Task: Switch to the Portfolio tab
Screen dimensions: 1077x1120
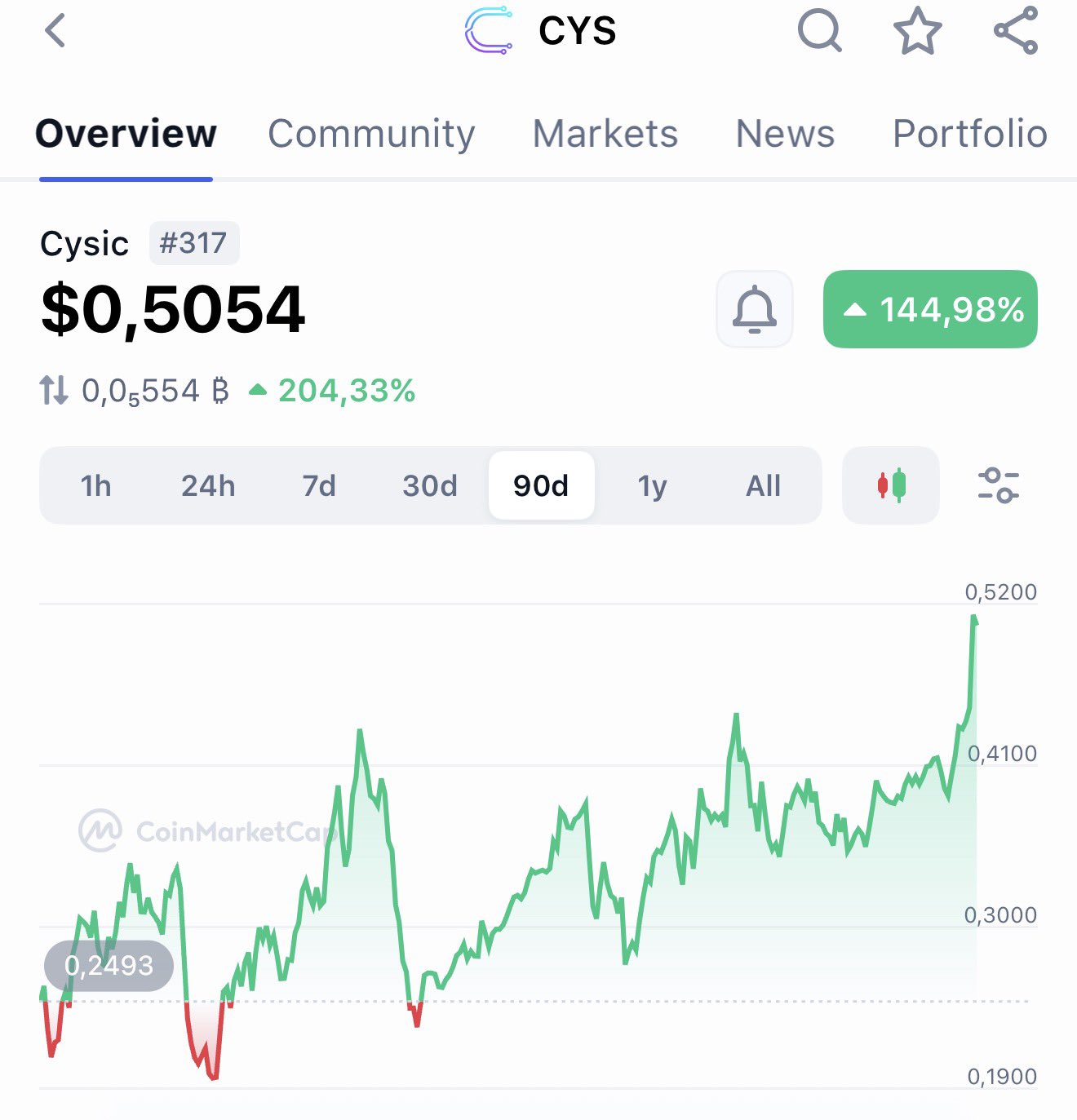Action: pos(969,134)
